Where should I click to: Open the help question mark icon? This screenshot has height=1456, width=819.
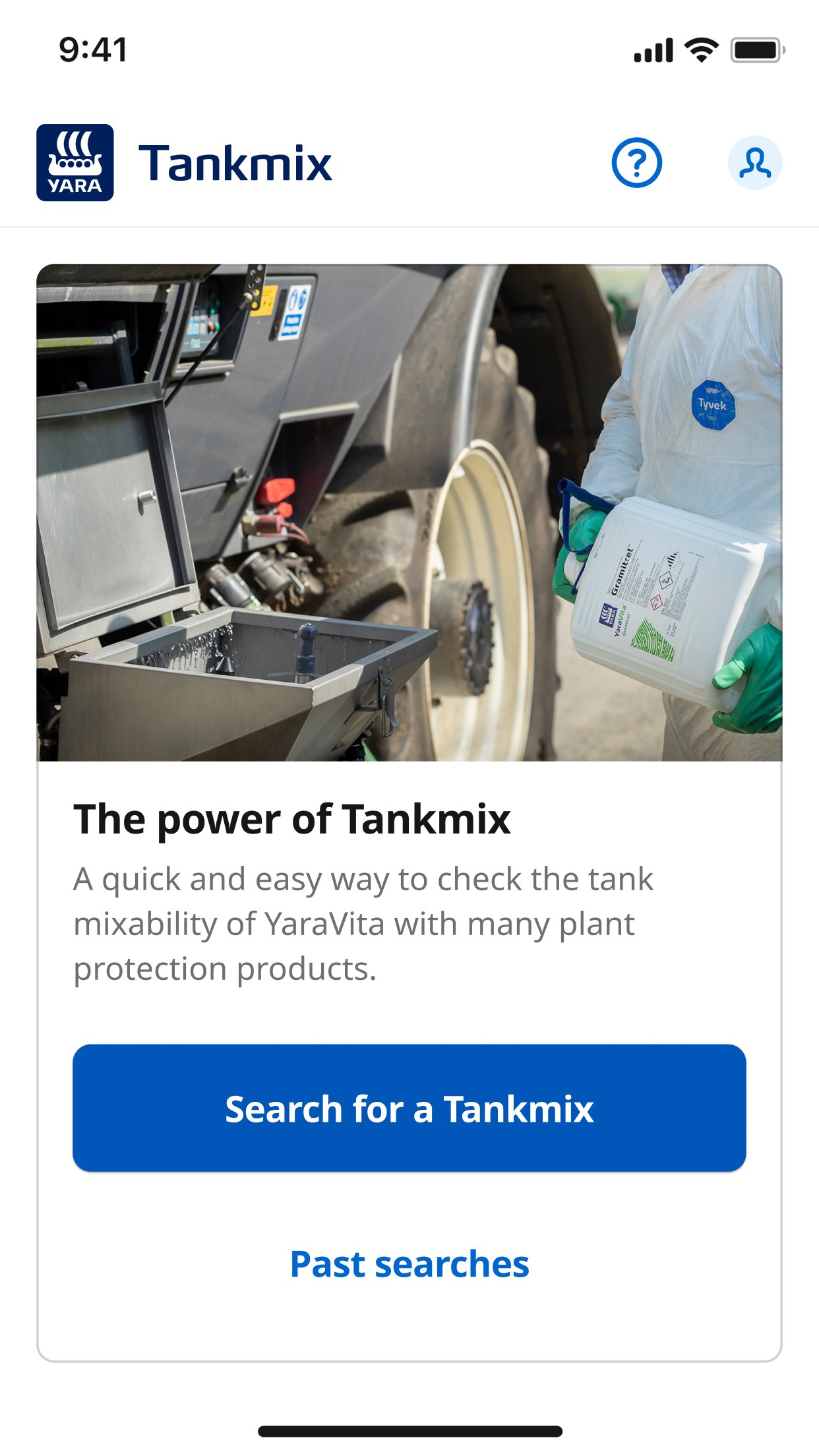(636, 163)
